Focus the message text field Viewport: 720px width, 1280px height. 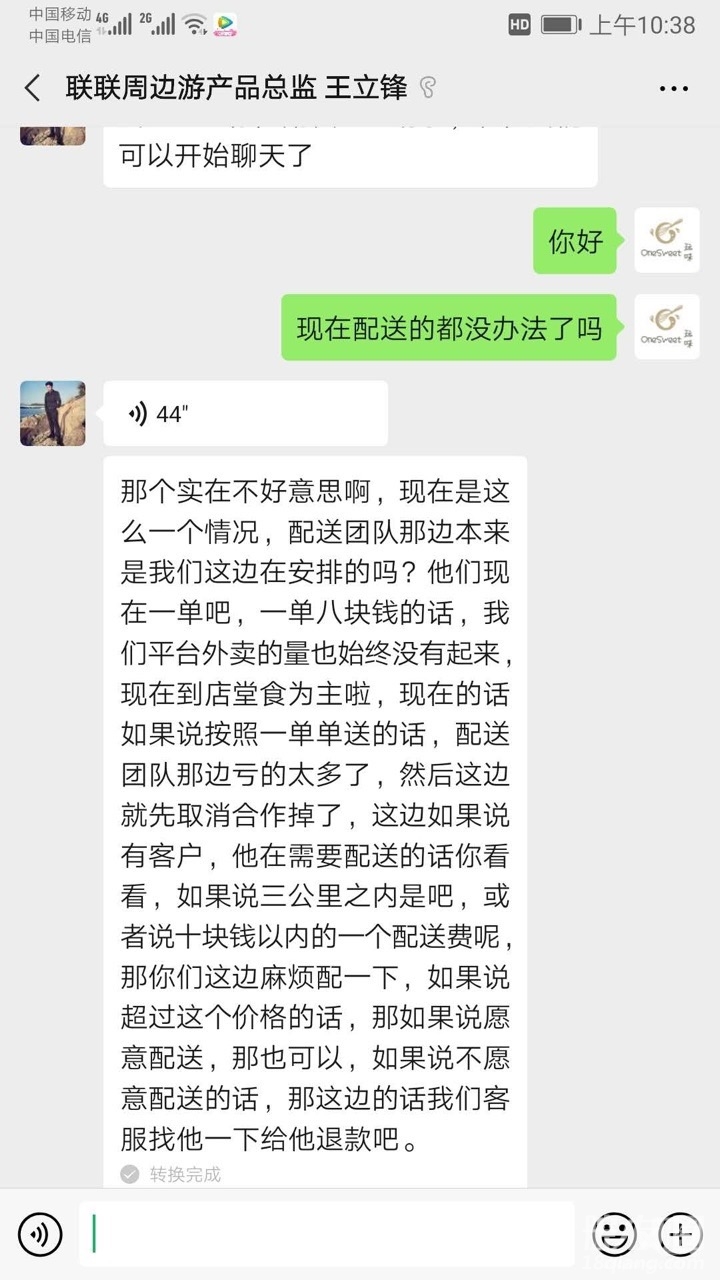click(x=330, y=1235)
